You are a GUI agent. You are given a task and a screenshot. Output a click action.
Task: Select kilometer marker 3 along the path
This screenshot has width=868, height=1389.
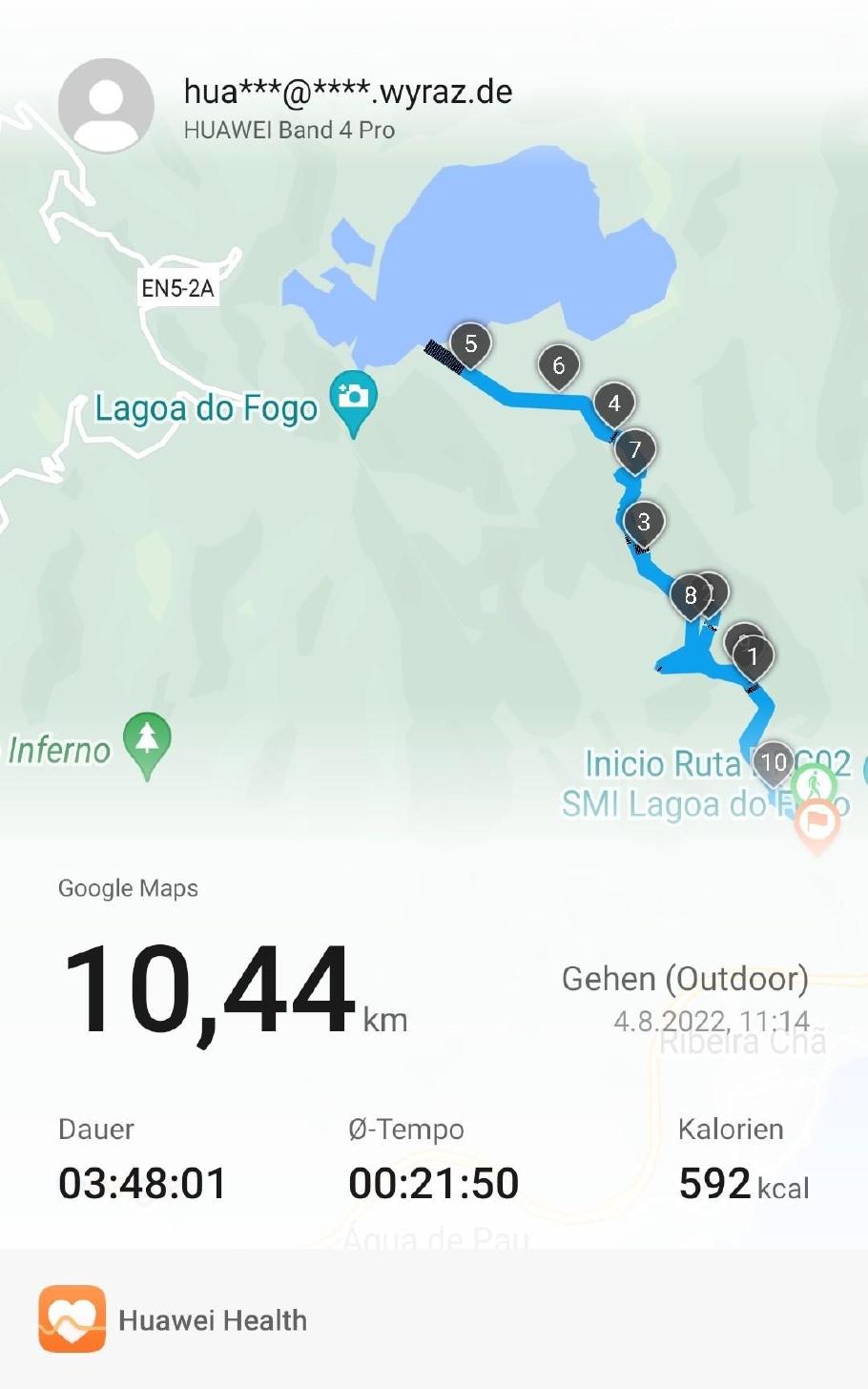tap(644, 522)
